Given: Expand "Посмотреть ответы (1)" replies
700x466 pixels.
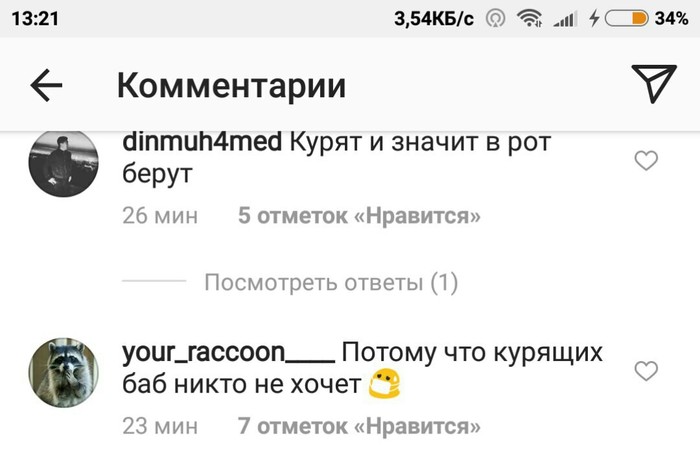Looking at the screenshot, I should click(330, 284).
